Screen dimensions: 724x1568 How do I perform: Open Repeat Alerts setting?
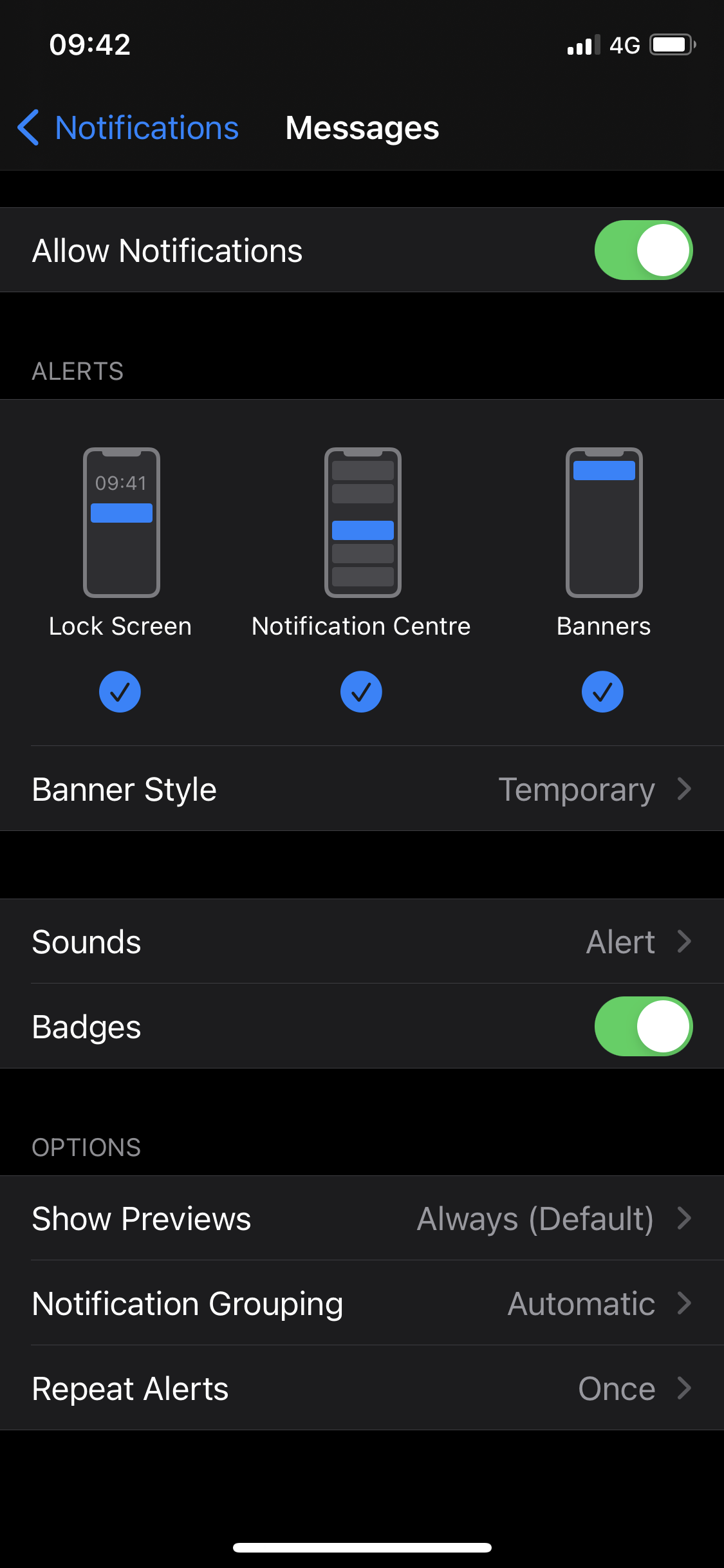362,1388
